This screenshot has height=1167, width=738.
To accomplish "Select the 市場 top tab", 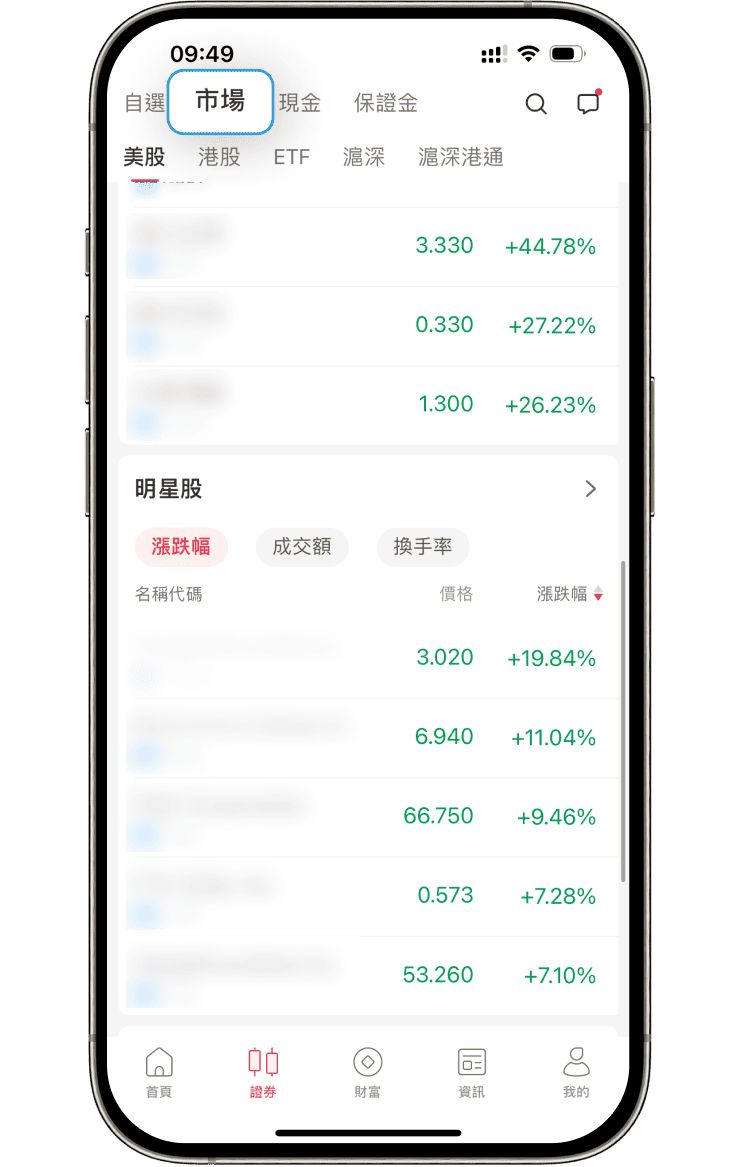I will point(220,101).
